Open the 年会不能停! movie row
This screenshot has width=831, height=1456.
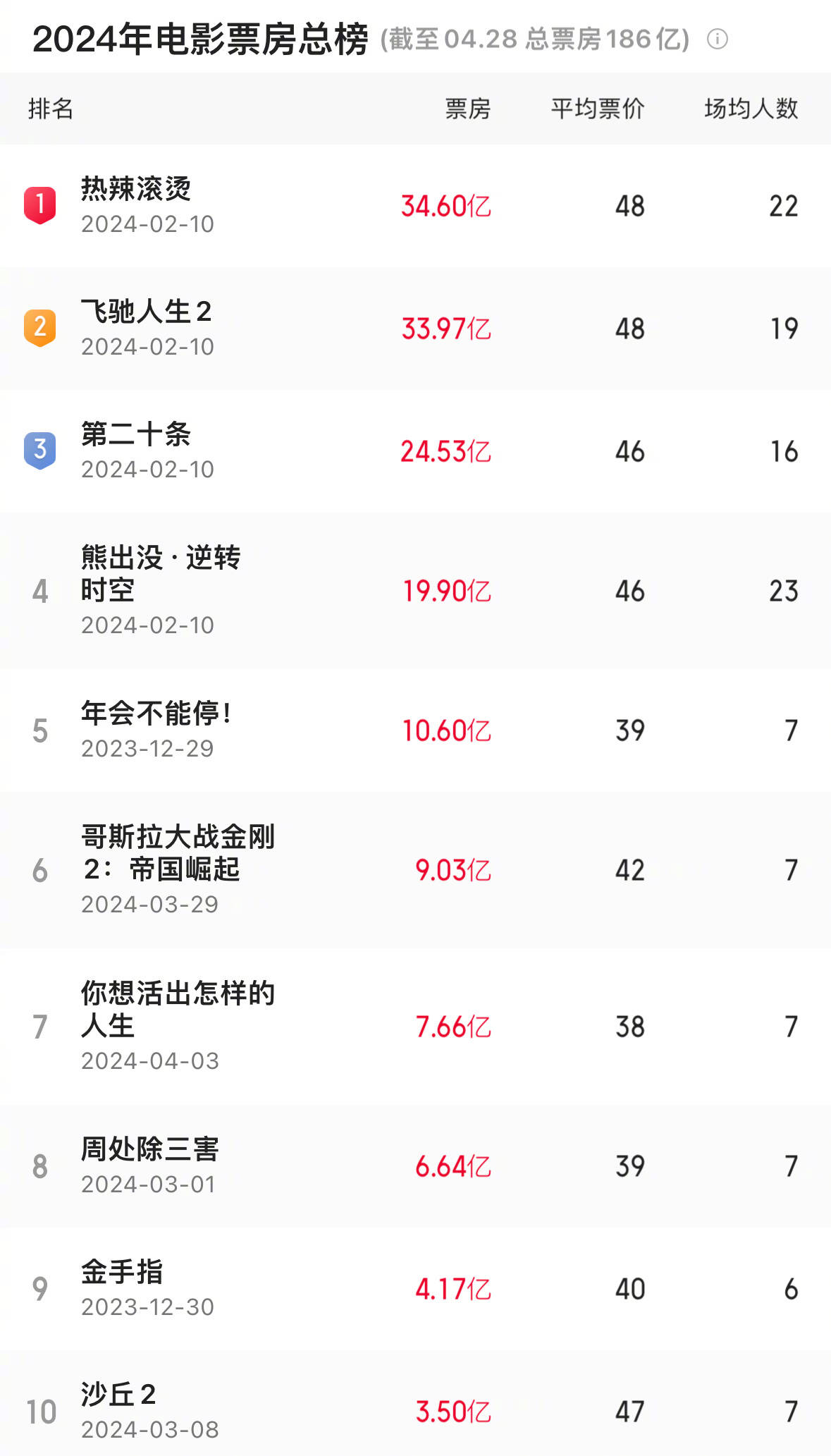point(156,714)
